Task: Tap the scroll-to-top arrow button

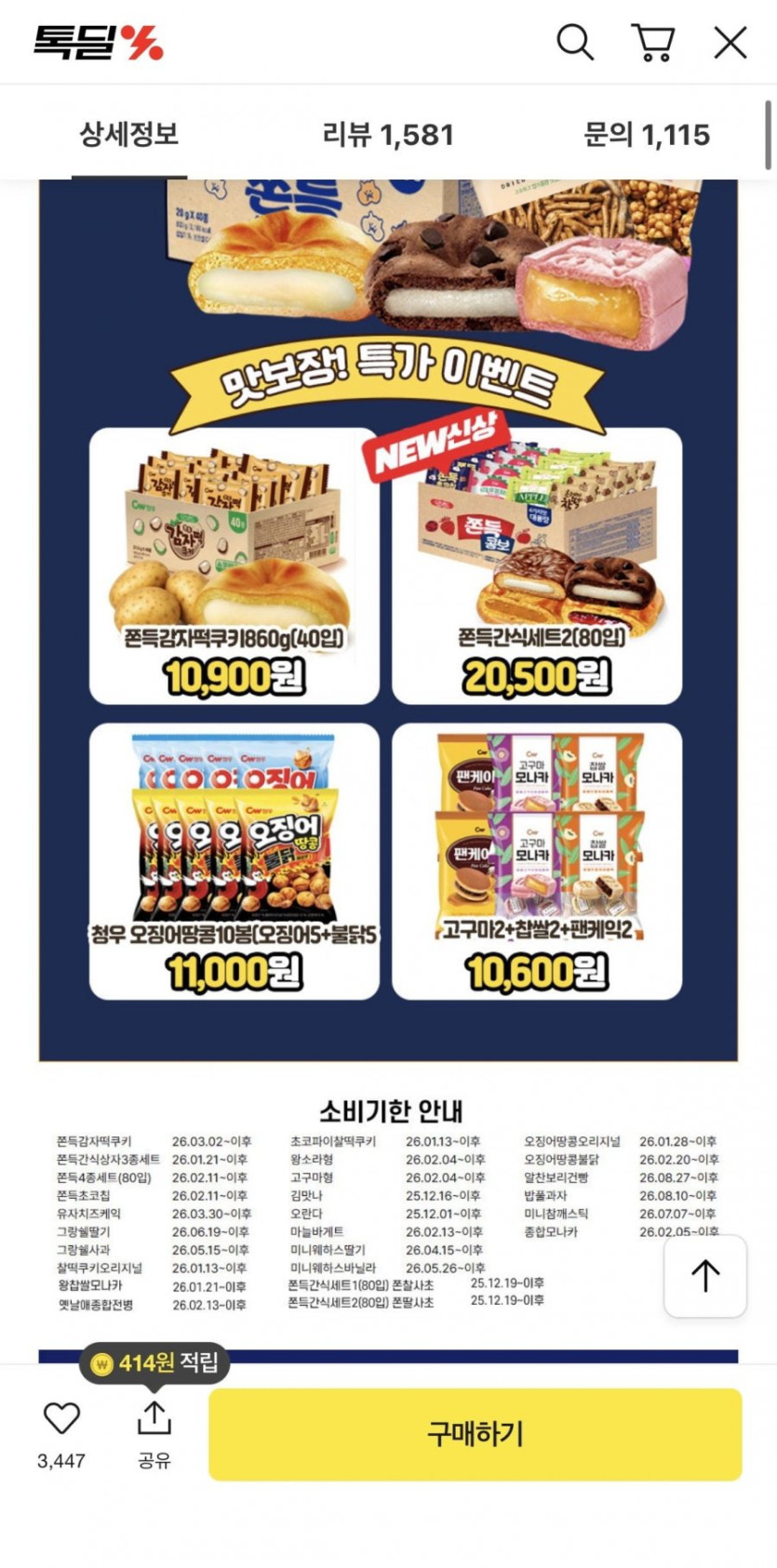Action: 705,1275
